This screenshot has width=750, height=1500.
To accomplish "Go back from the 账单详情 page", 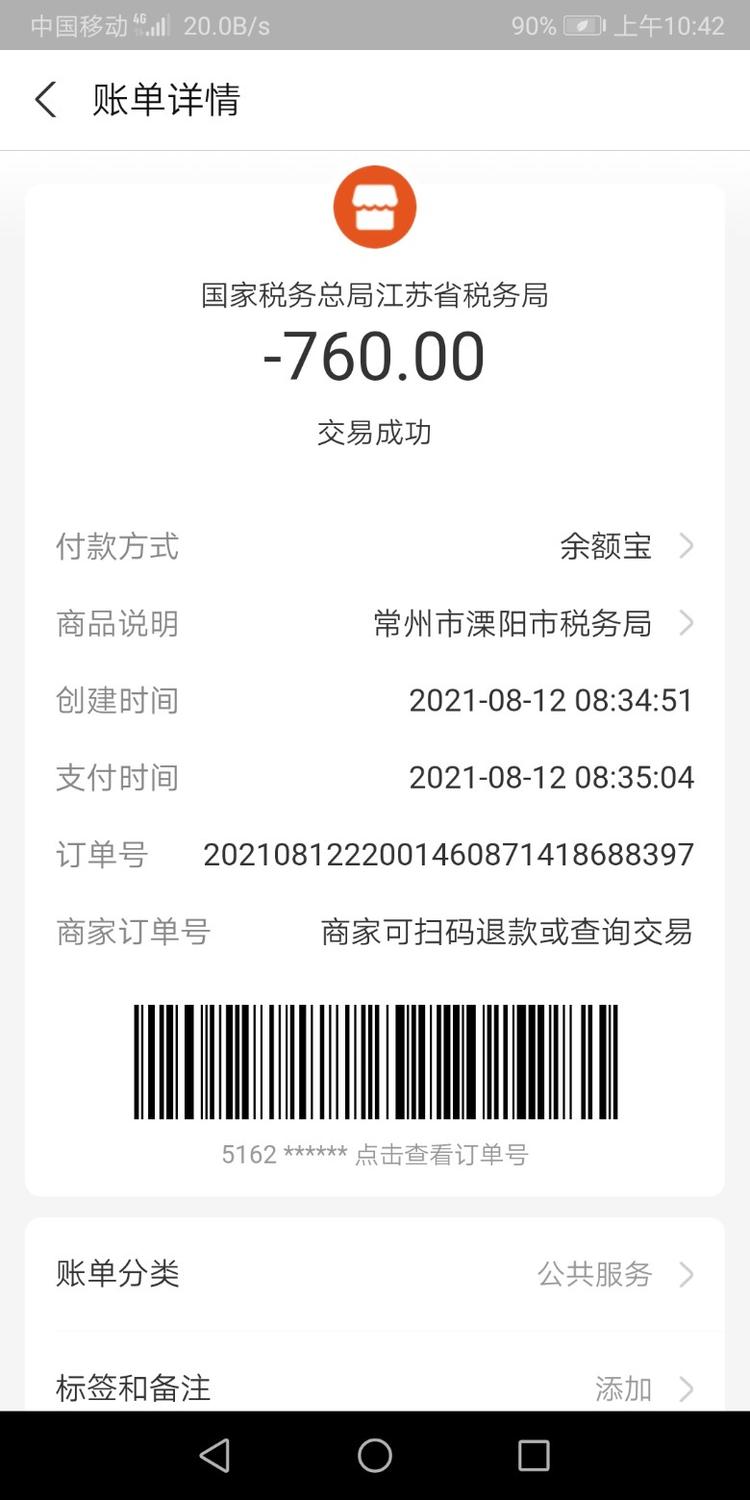I will (46, 100).
